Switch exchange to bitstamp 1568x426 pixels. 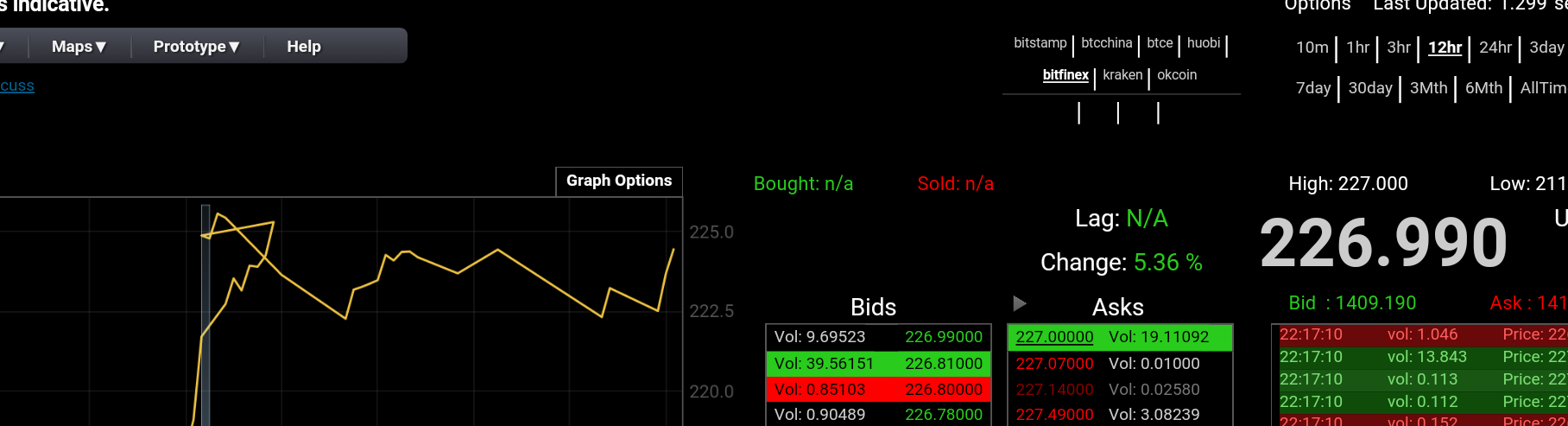(x=1040, y=43)
